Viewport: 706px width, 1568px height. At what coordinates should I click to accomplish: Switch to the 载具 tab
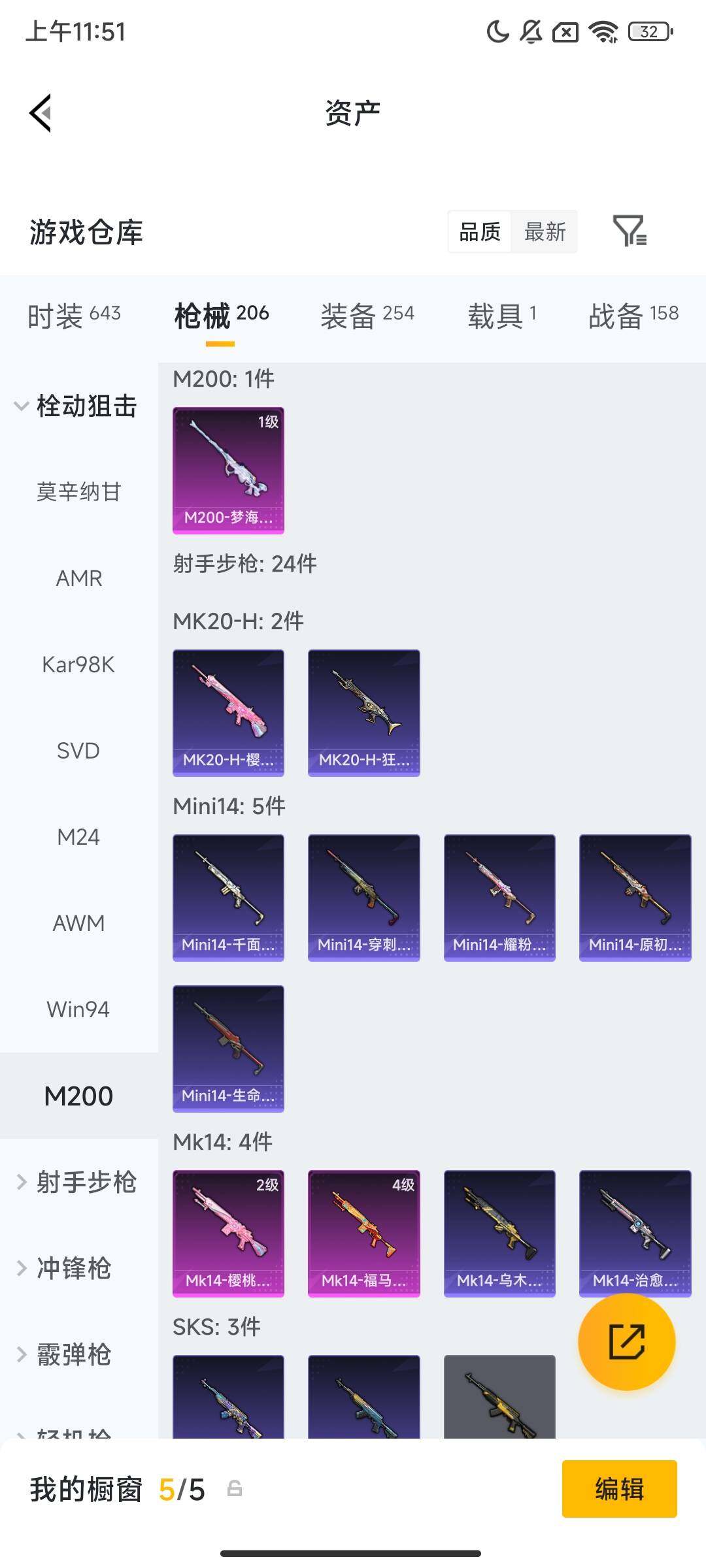pyautogui.click(x=501, y=316)
